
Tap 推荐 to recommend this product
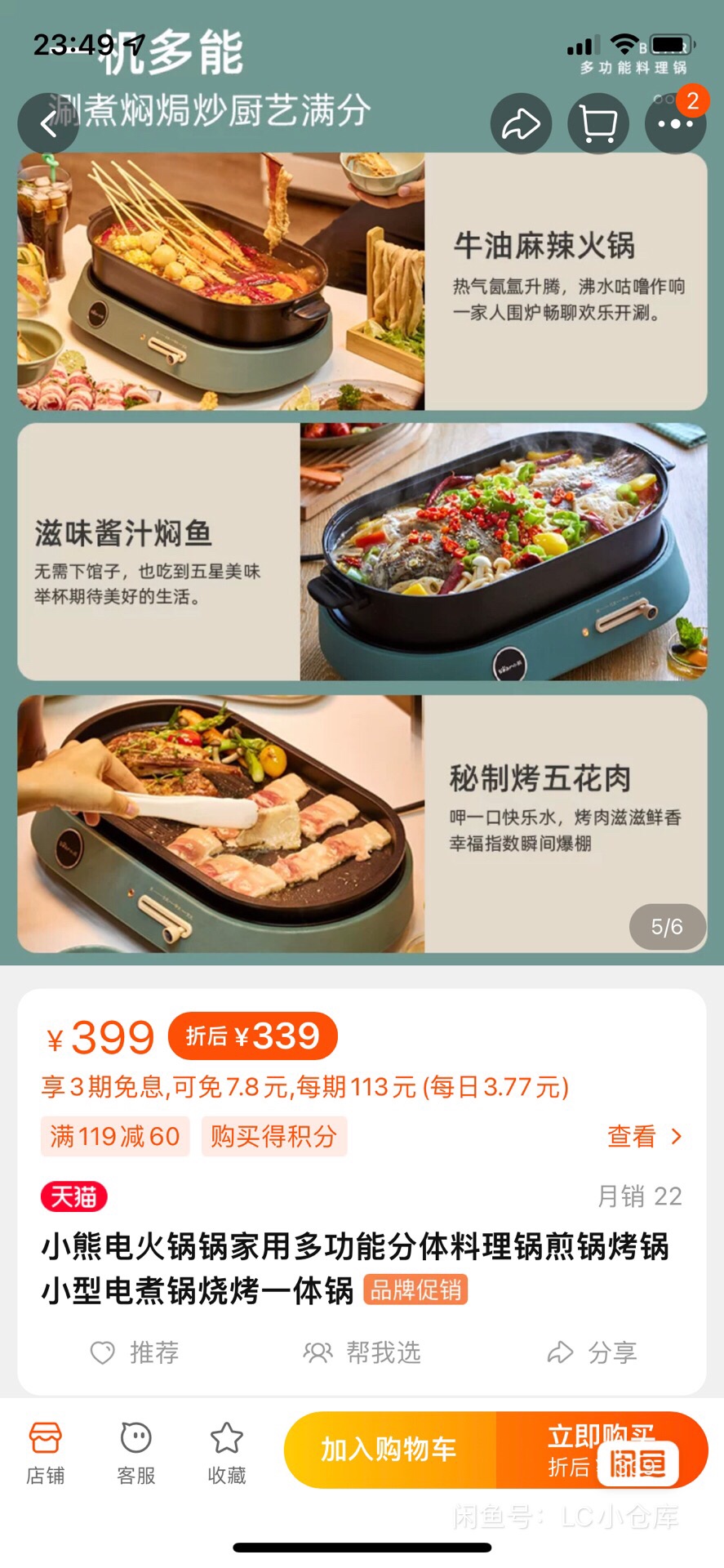pyautogui.click(x=135, y=1352)
